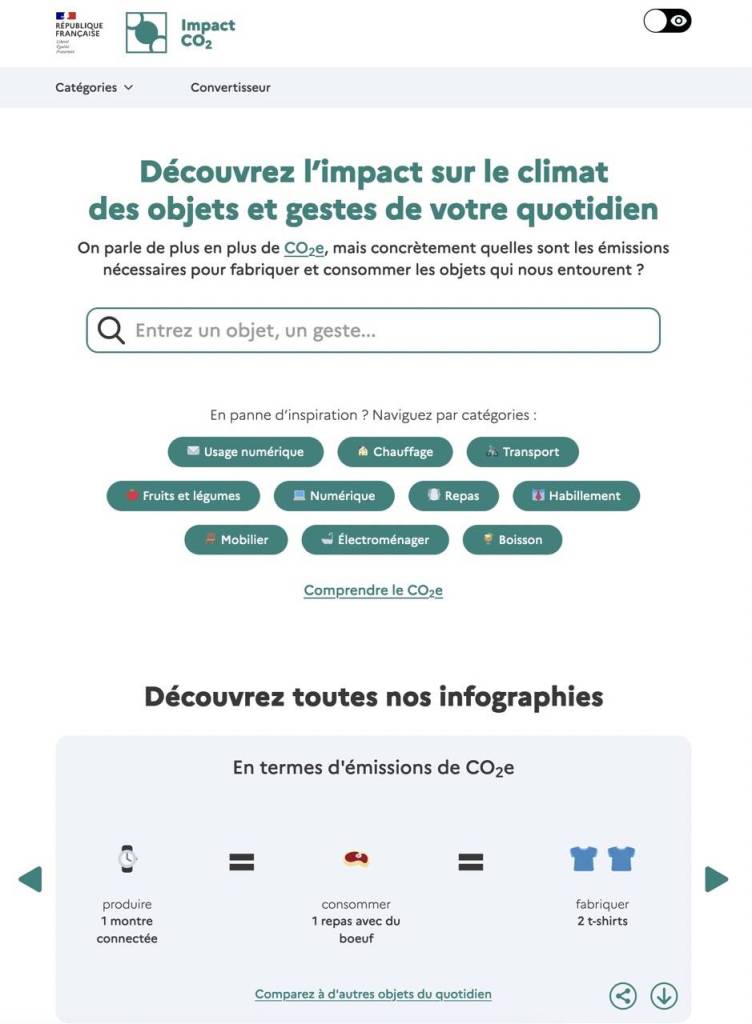This screenshot has width=752, height=1024.
Task: Expand the Catégories dropdown
Action: point(94,88)
